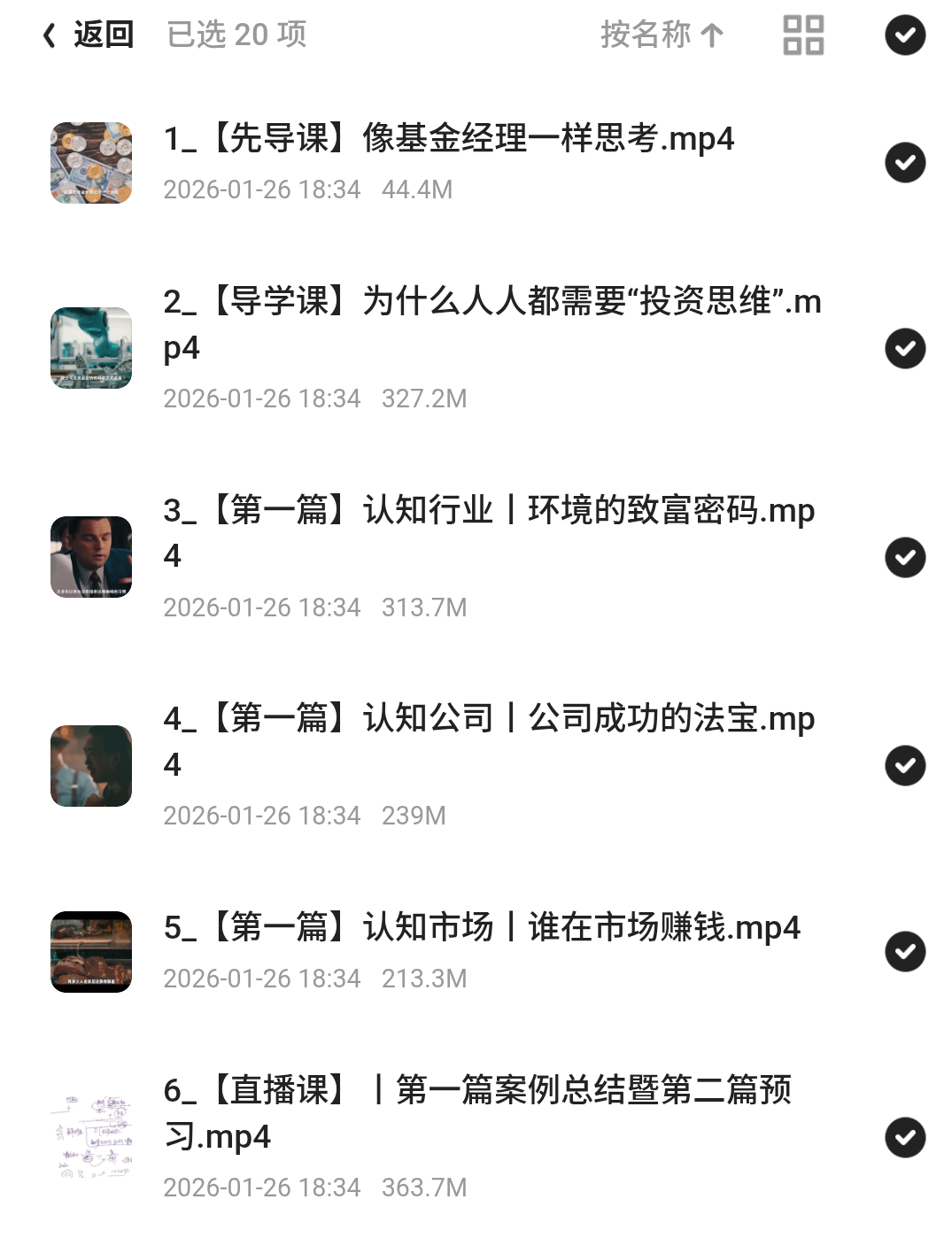Screen dimensions: 952x1246
Task: Uncheck 4_ 认知公司｜公司成功的法宝 file
Action: click(905, 765)
